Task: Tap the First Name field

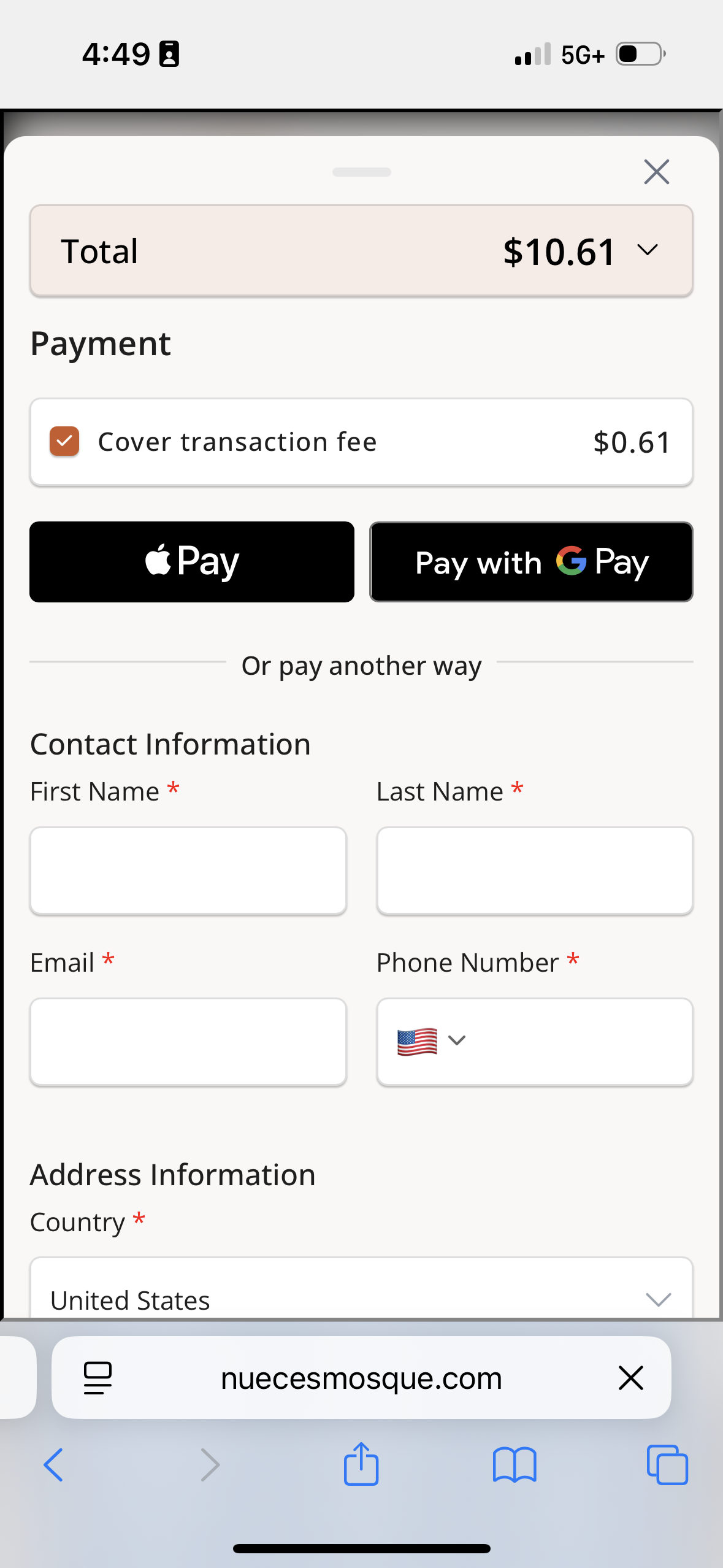Action: 188,870
